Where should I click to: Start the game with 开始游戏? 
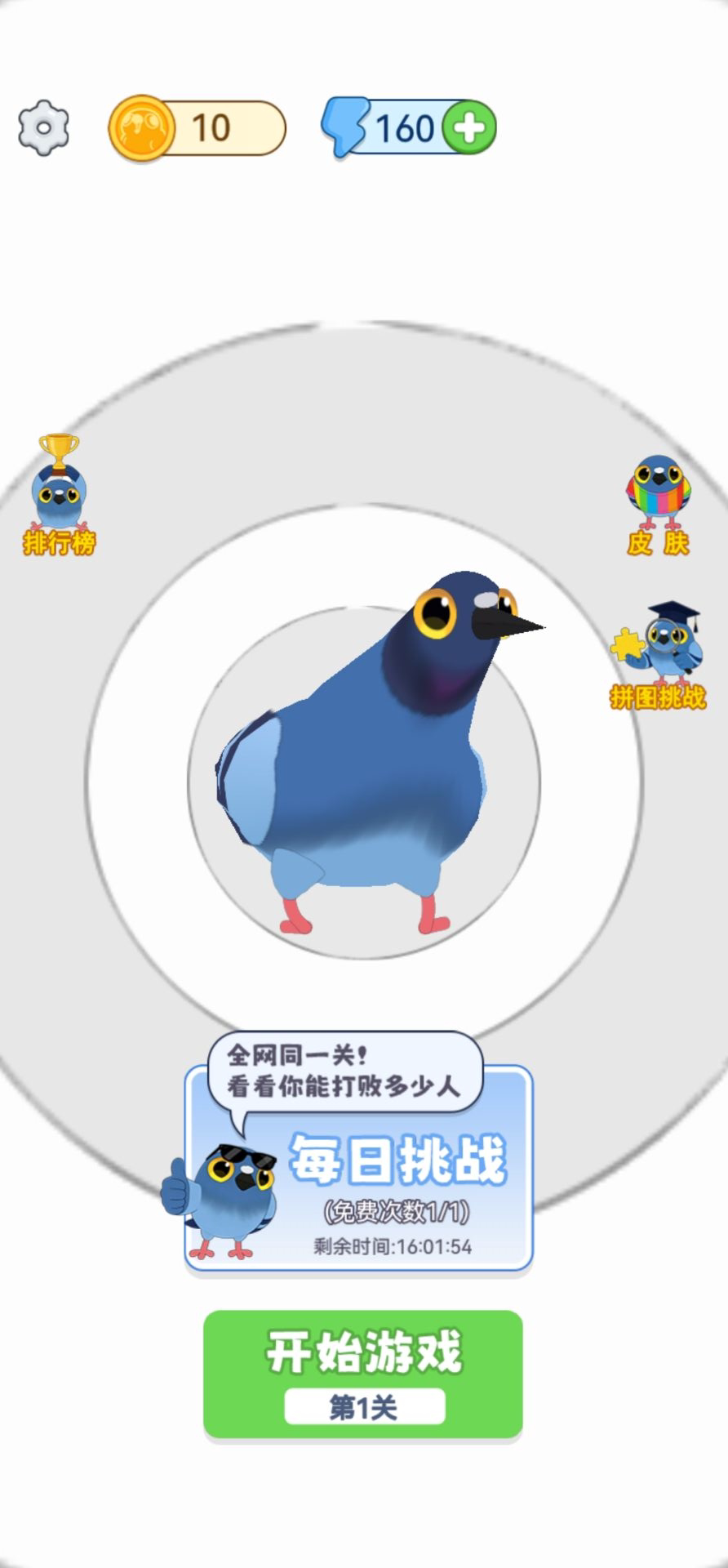362,1374
